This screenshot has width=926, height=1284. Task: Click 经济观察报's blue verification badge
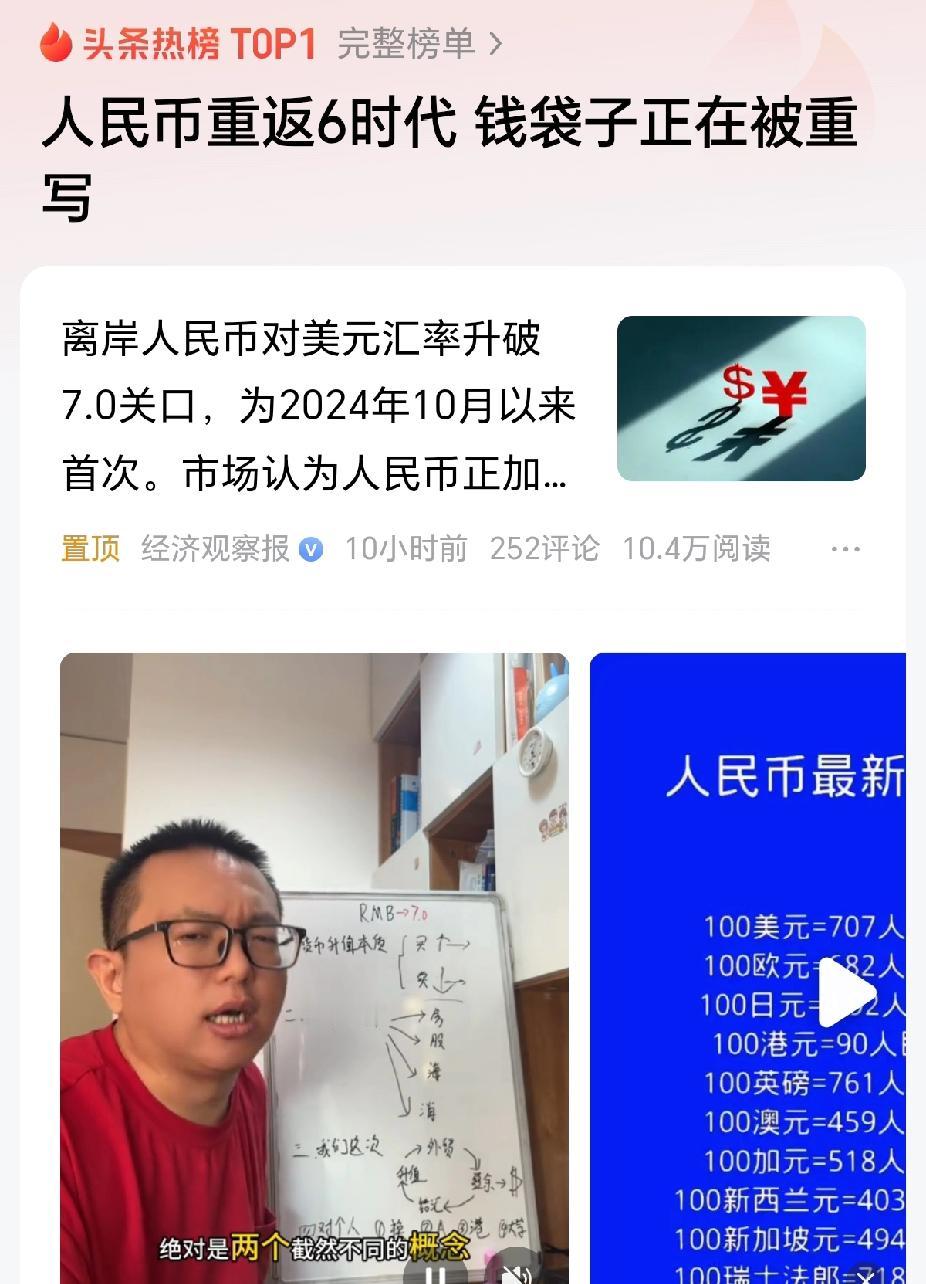tap(310, 548)
